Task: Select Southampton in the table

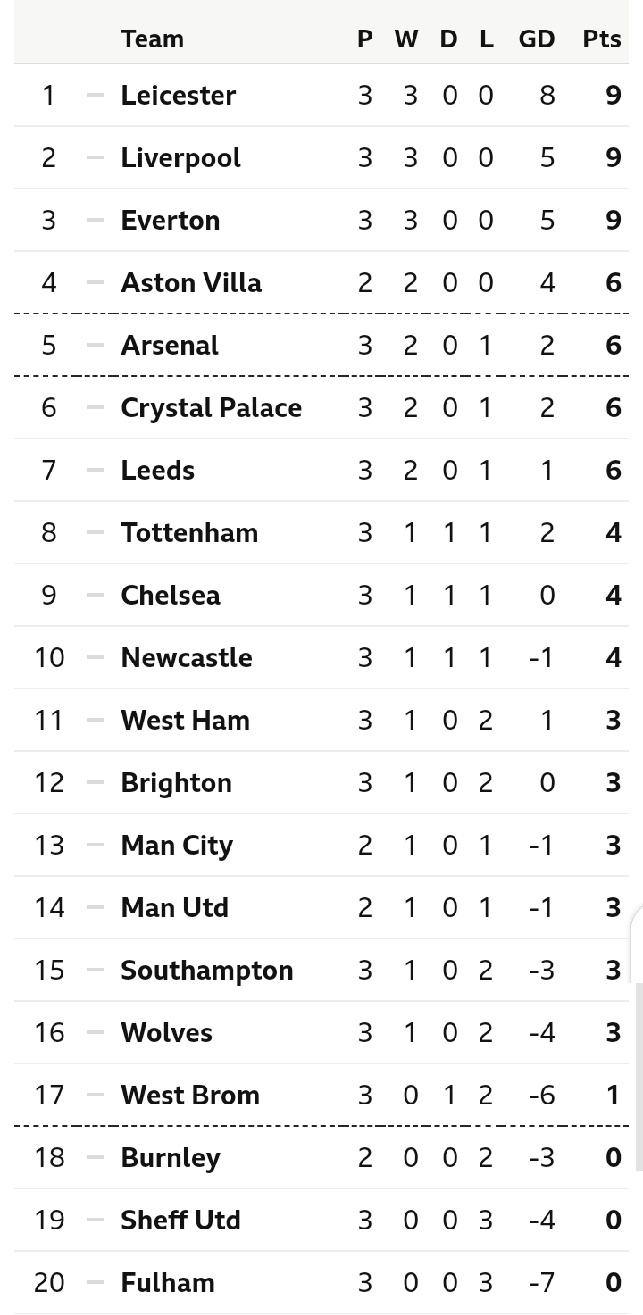Action: 206,971
